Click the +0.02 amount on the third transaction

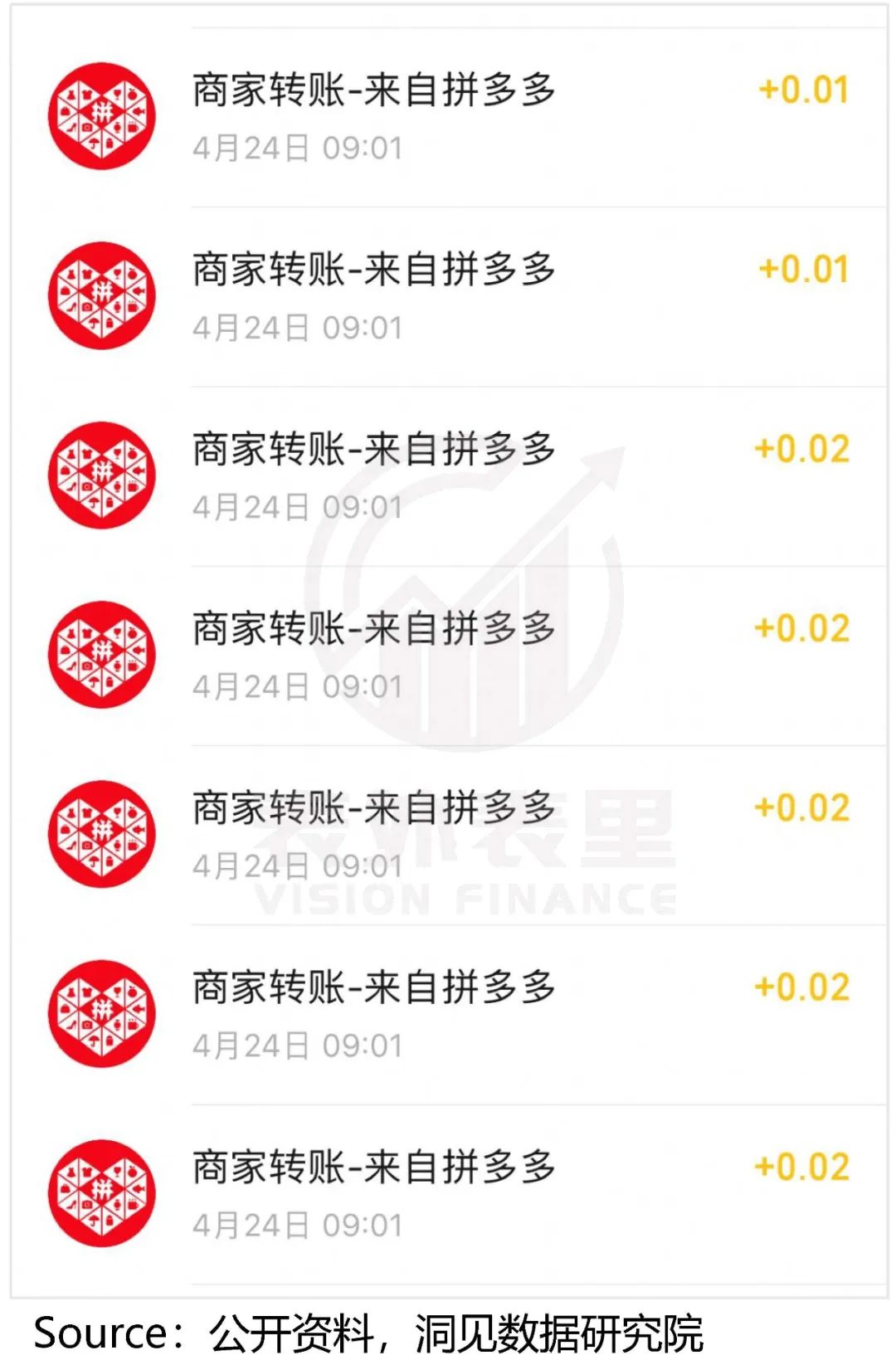point(801,448)
